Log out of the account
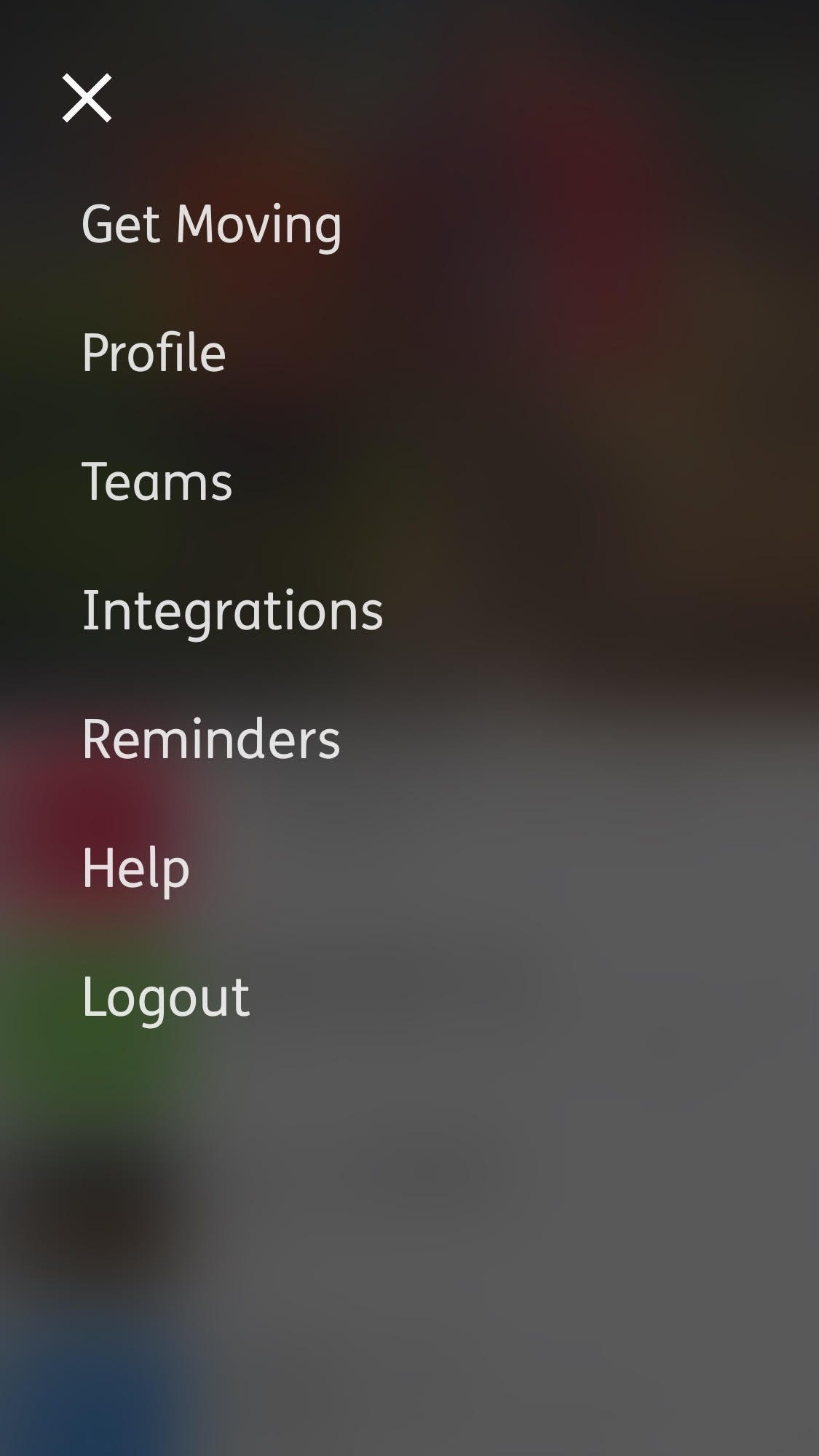The image size is (819, 1456). pos(165,997)
